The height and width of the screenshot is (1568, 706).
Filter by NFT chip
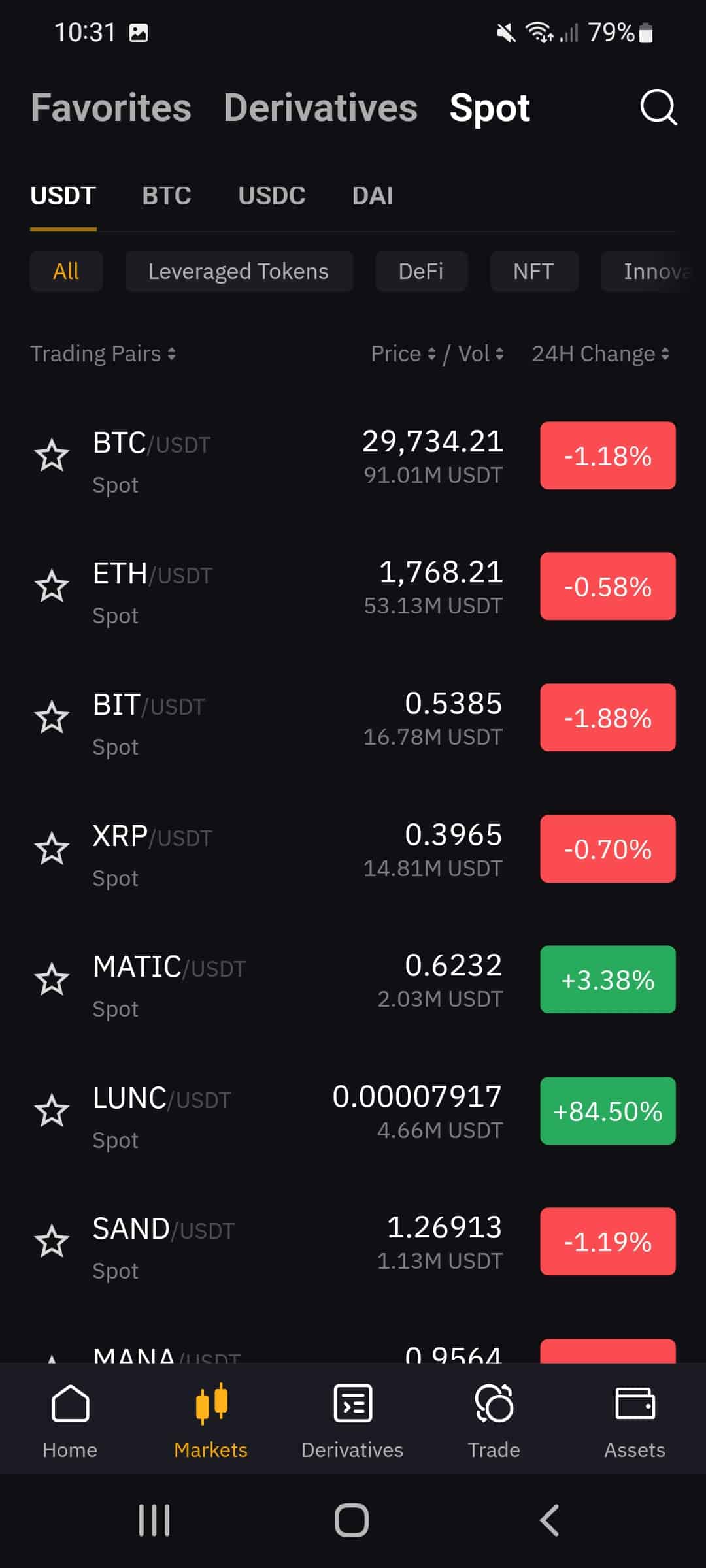coord(534,271)
